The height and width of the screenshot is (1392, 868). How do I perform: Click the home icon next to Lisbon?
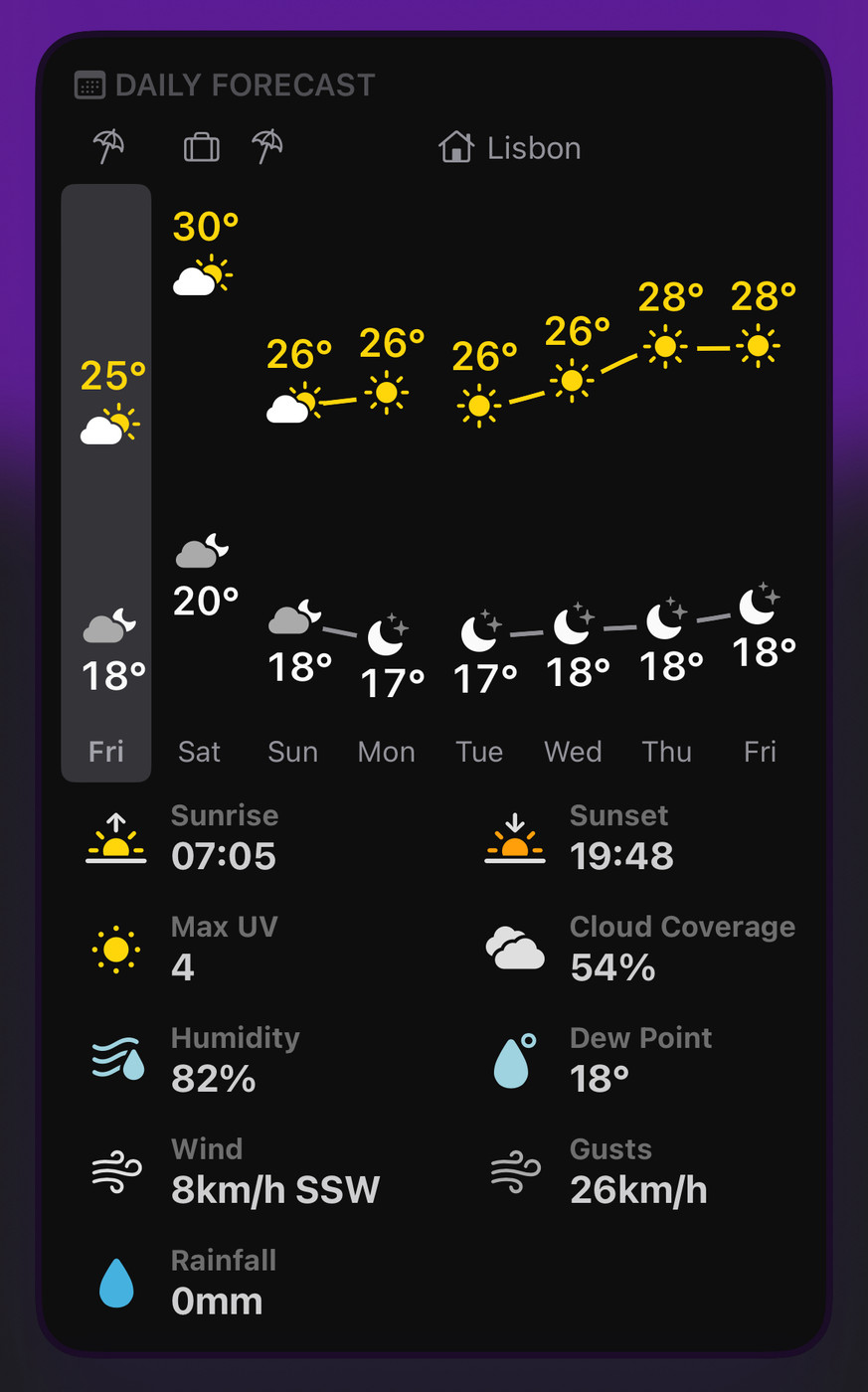coord(456,146)
